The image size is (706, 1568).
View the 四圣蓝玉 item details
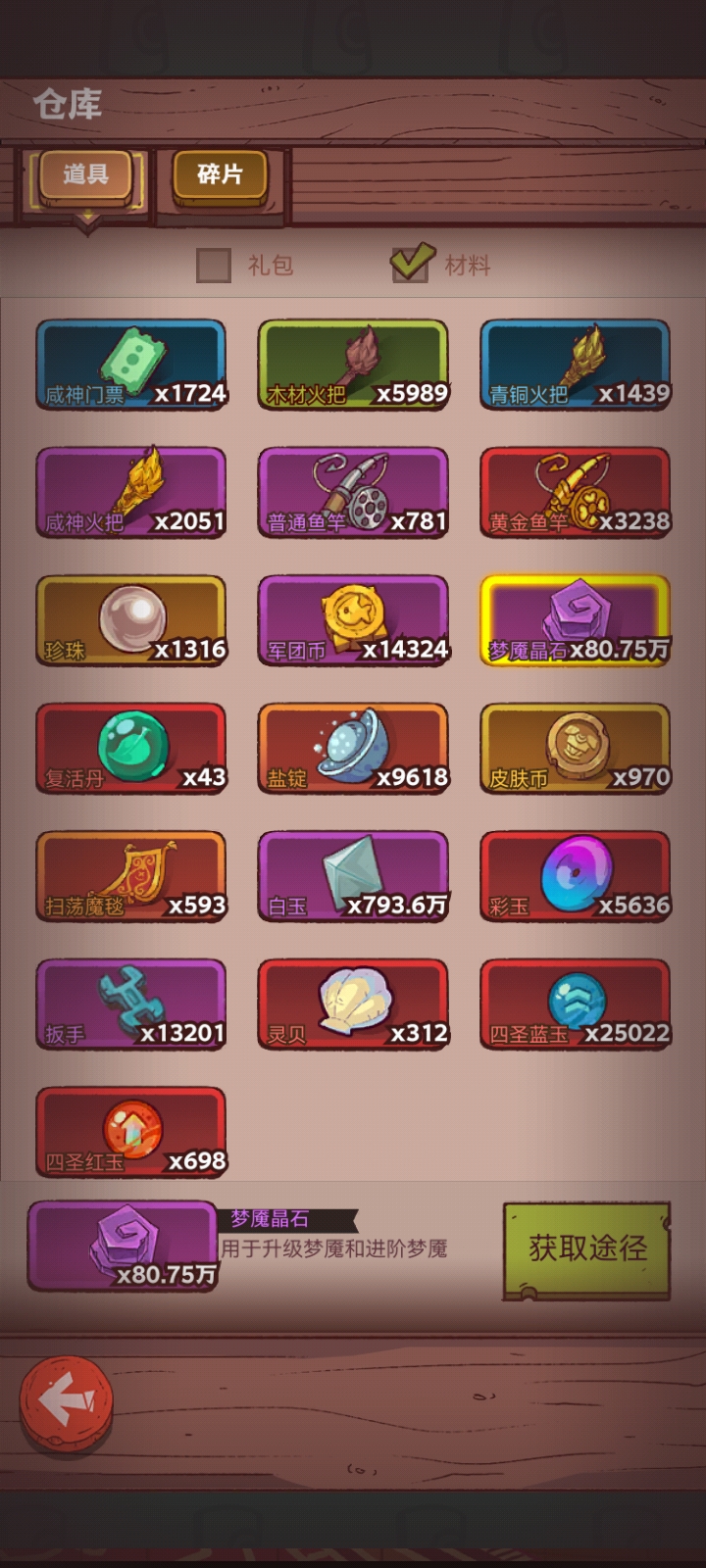tap(576, 1004)
